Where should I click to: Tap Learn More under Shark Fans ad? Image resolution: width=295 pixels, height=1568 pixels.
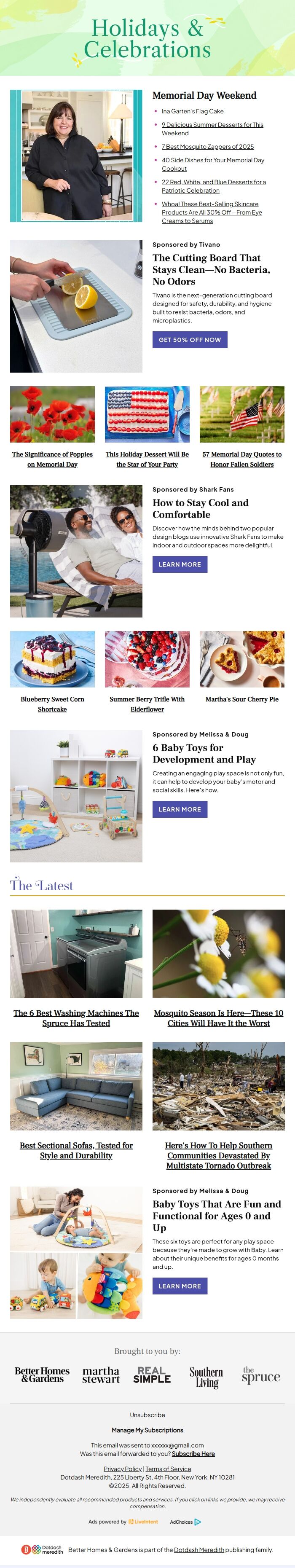[180, 564]
